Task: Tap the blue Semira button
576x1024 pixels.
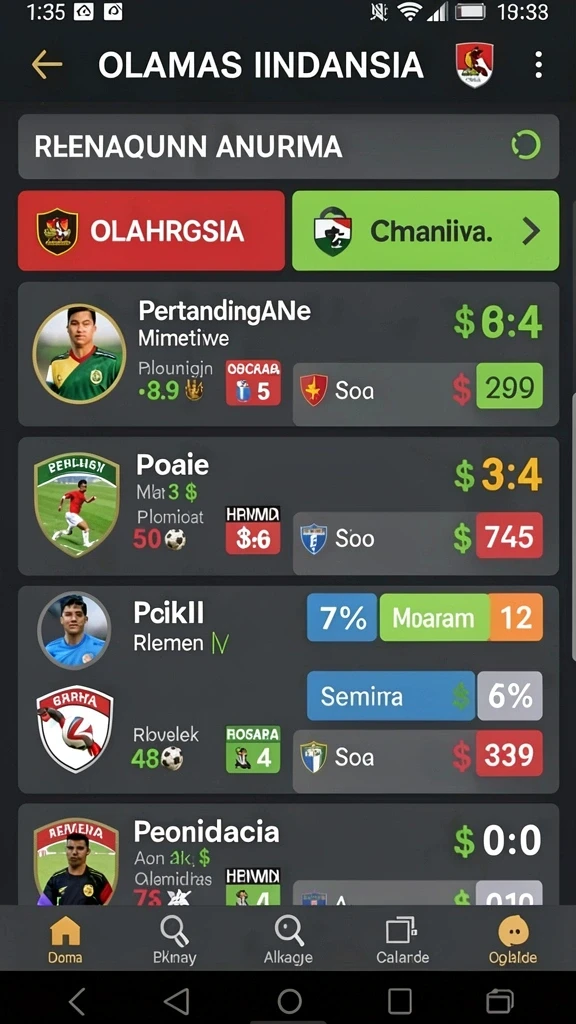Action: click(x=391, y=696)
